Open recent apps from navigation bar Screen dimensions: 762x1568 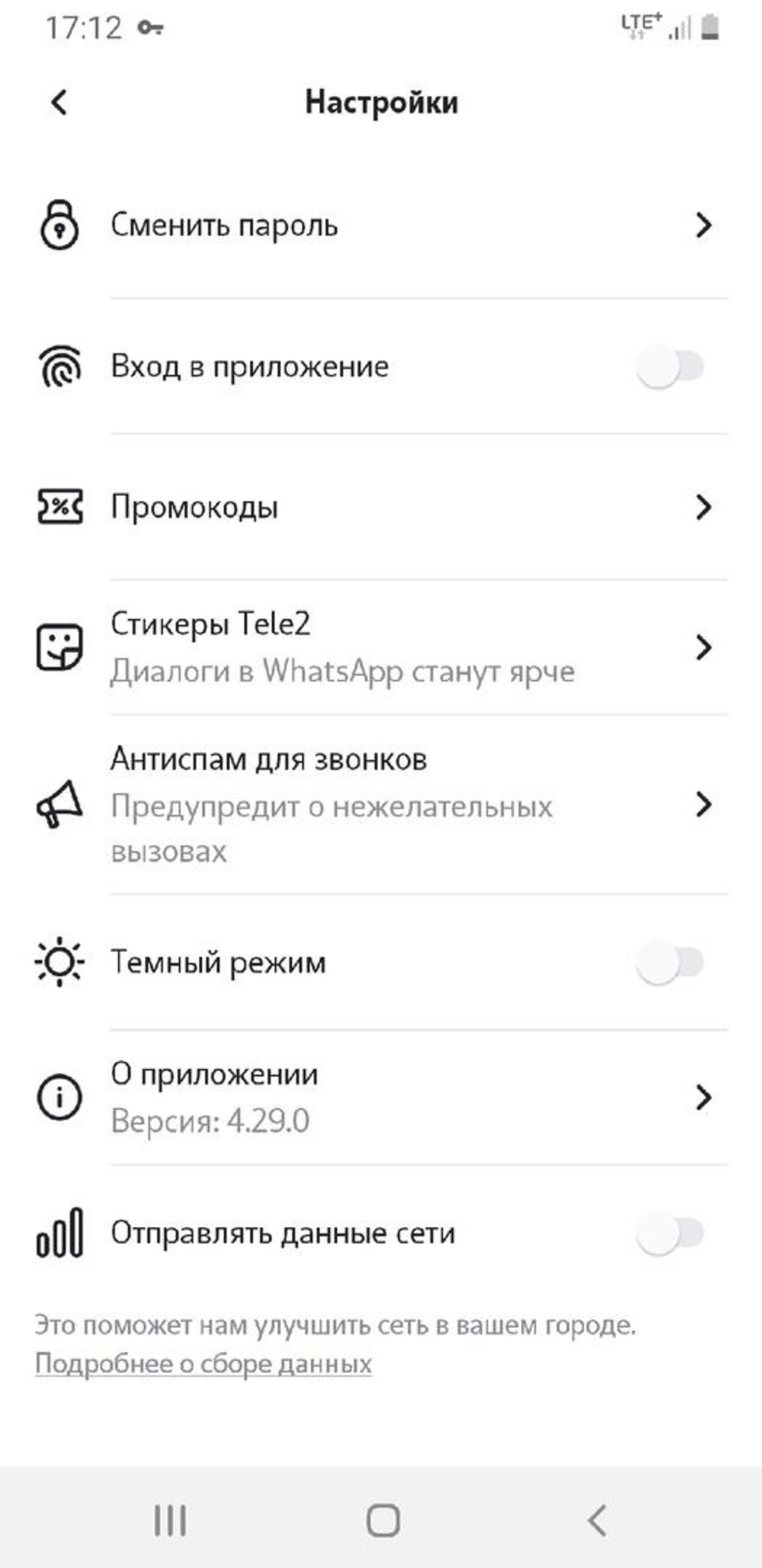170,1520
